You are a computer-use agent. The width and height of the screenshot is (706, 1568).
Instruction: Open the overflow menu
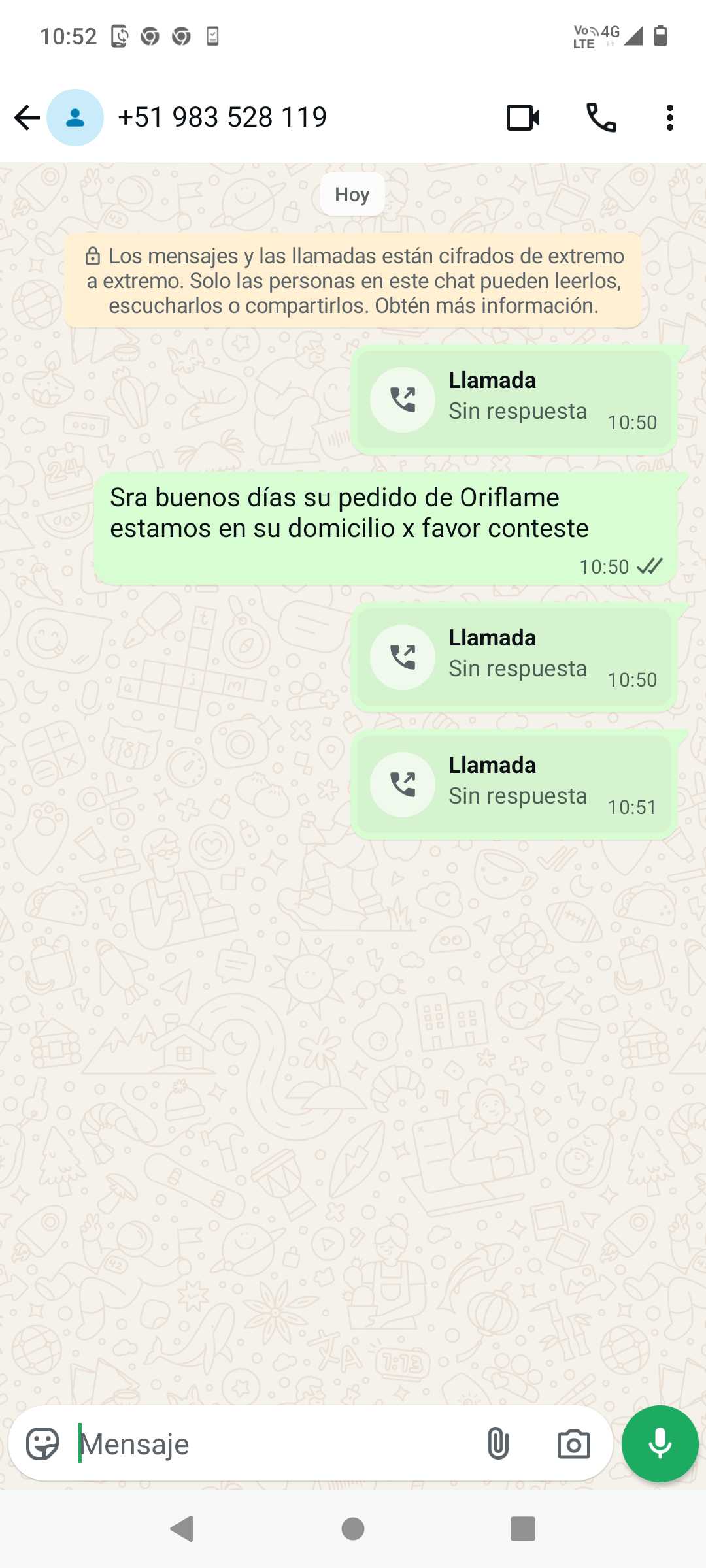tap(669, 118)
